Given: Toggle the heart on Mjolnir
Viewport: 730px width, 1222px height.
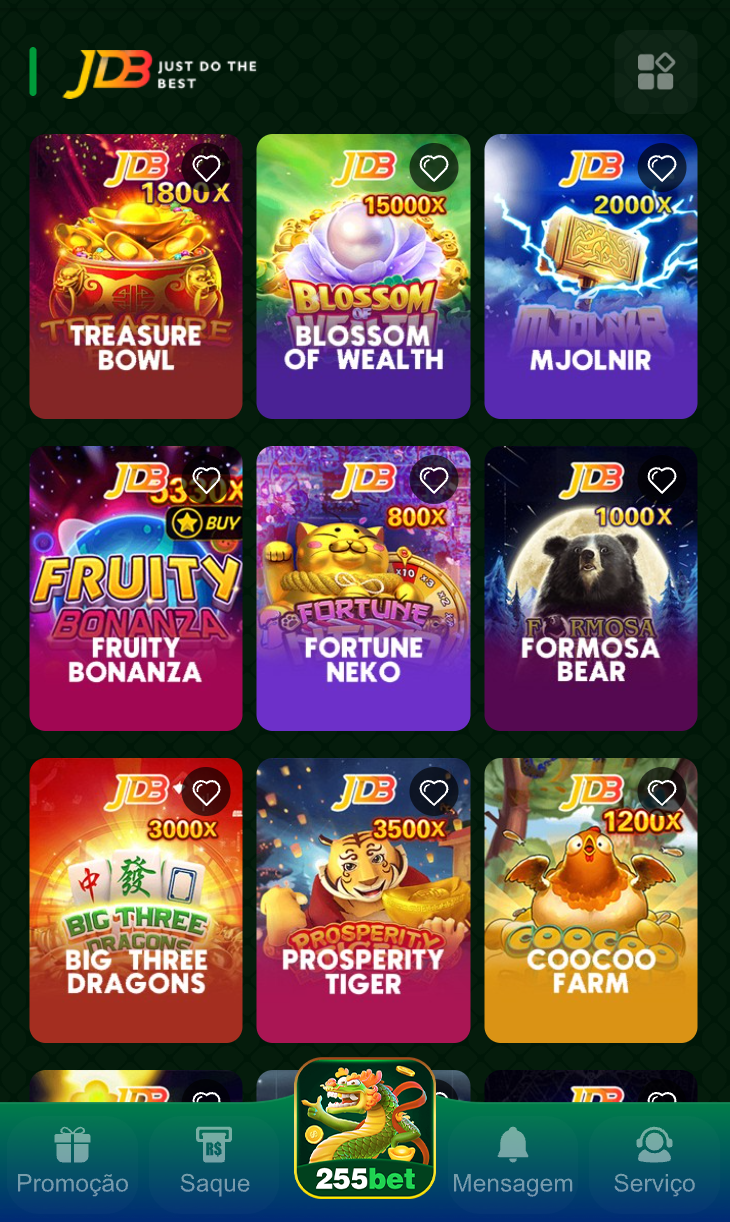Looking at the screenshot, I should point(662,167).
